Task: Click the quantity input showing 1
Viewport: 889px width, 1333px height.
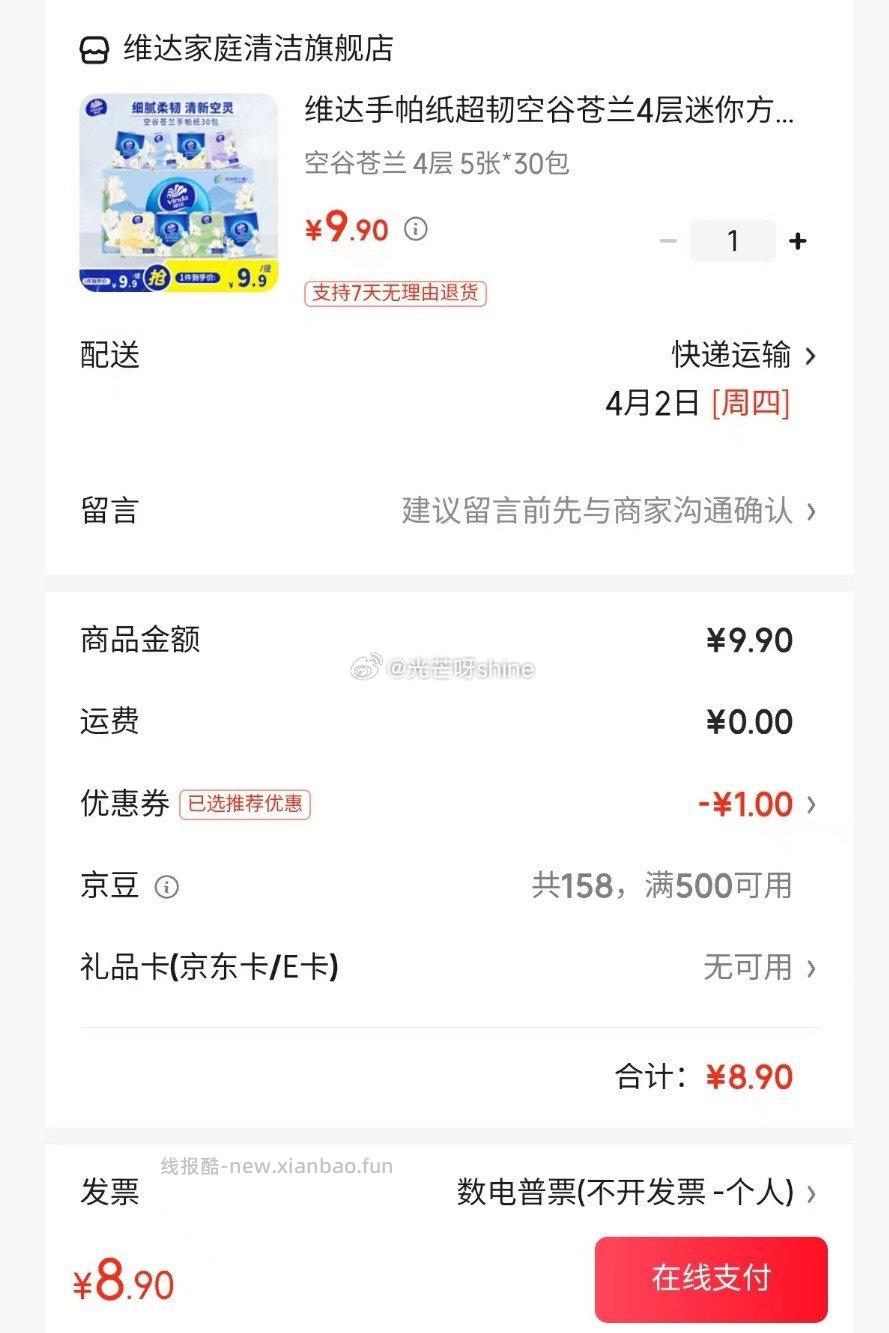Action: coord(733,240)
